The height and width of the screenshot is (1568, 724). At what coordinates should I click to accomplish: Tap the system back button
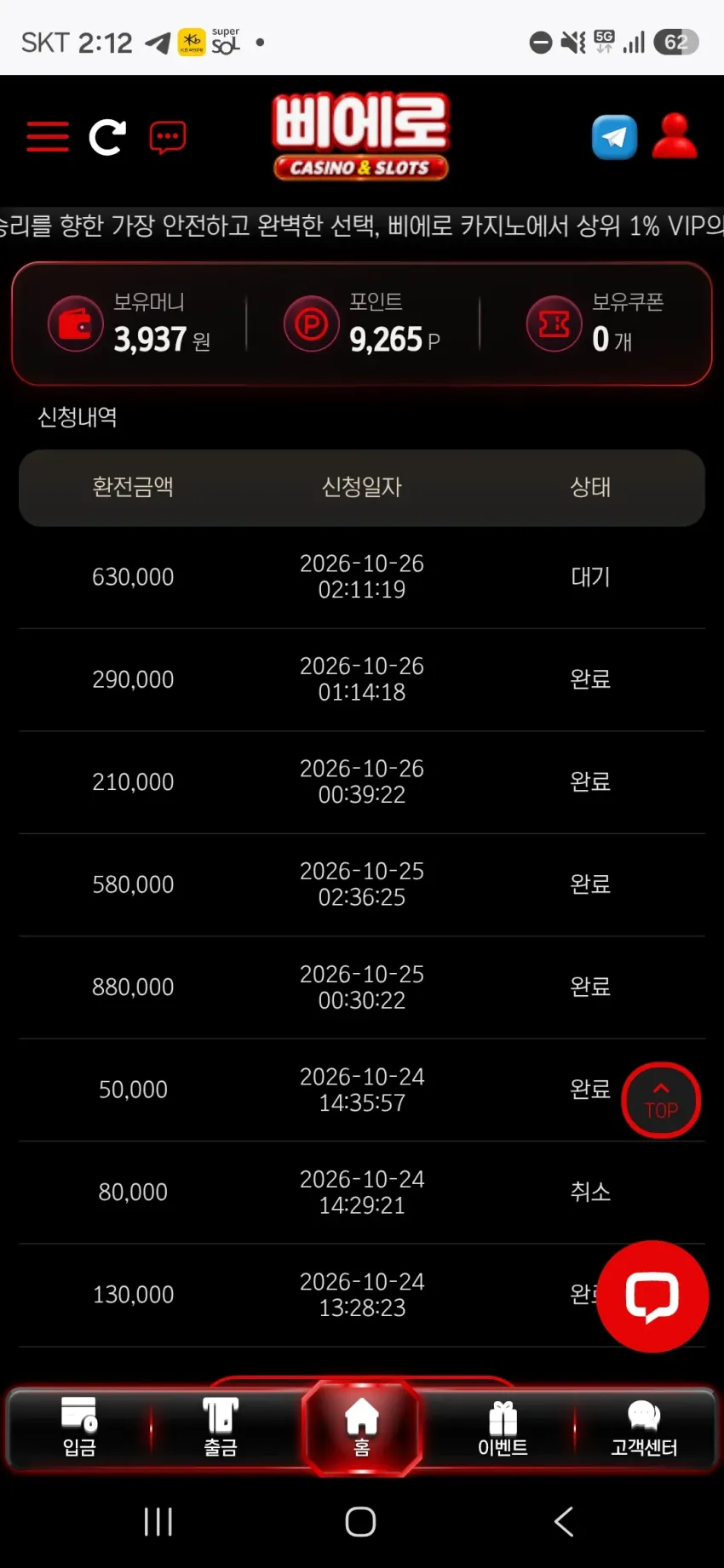point(564,1521)
